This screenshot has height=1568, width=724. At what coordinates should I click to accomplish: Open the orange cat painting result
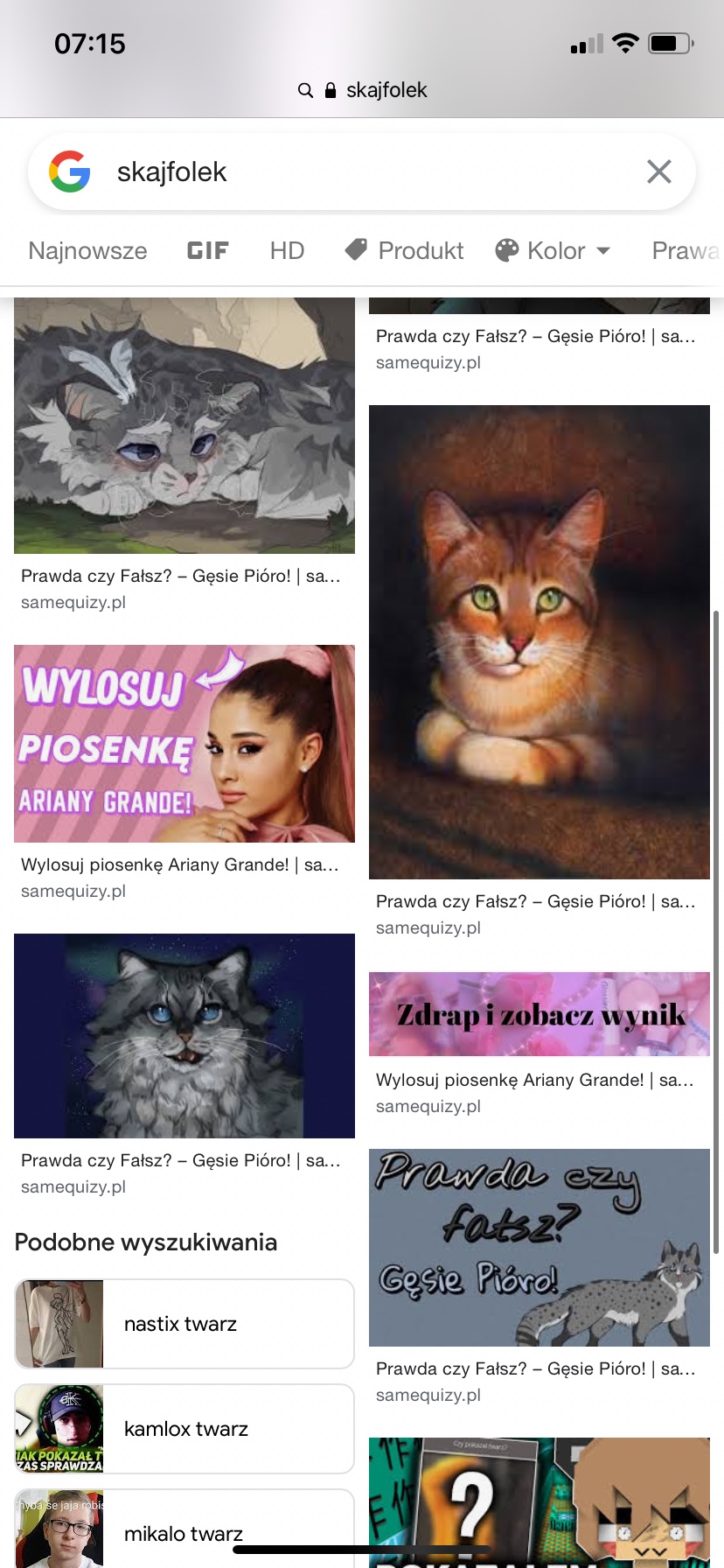click(x=540, y=641)
